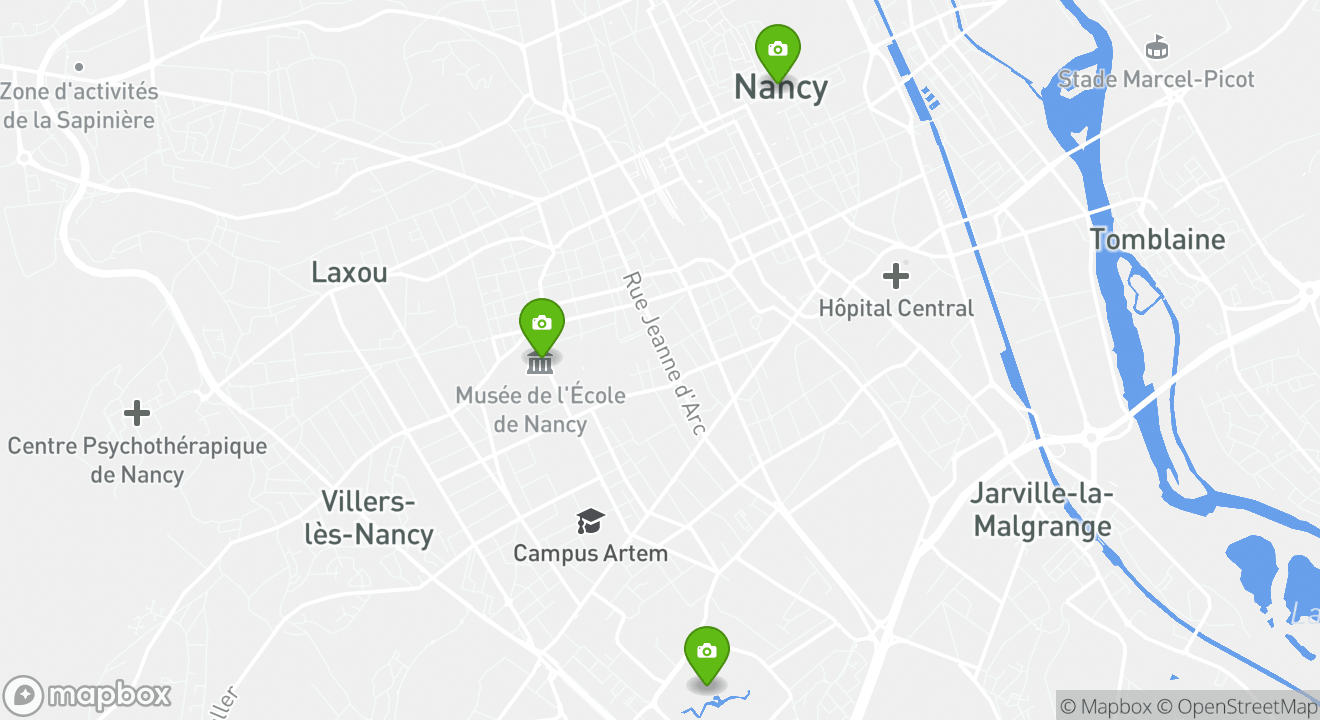Open the photo marker above the Nancy label

pos(777,49)
